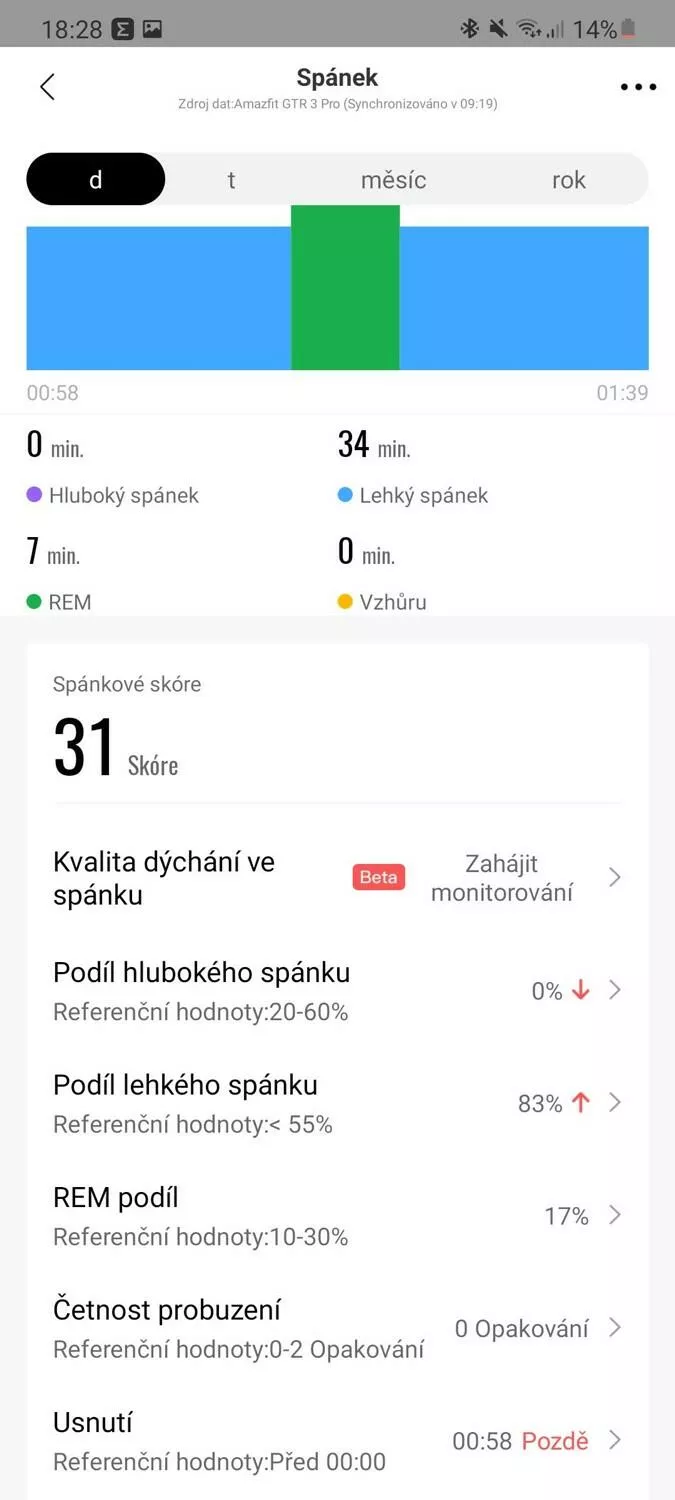Open Četnost probuzení row
The width and height of the screenshot is (675, 1500).
(x=337, y=1328)
